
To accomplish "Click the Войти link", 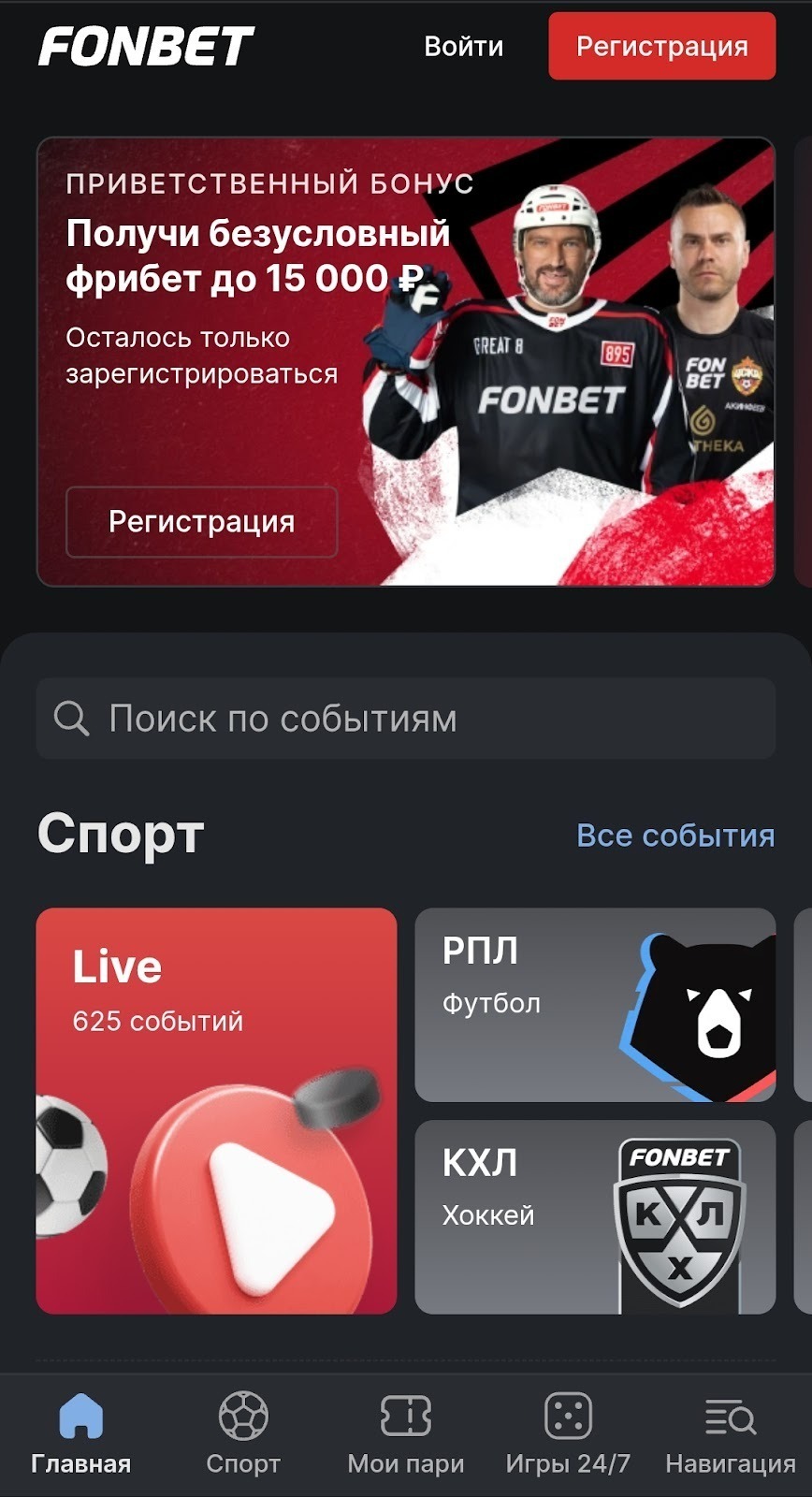I will coord(465,45).
